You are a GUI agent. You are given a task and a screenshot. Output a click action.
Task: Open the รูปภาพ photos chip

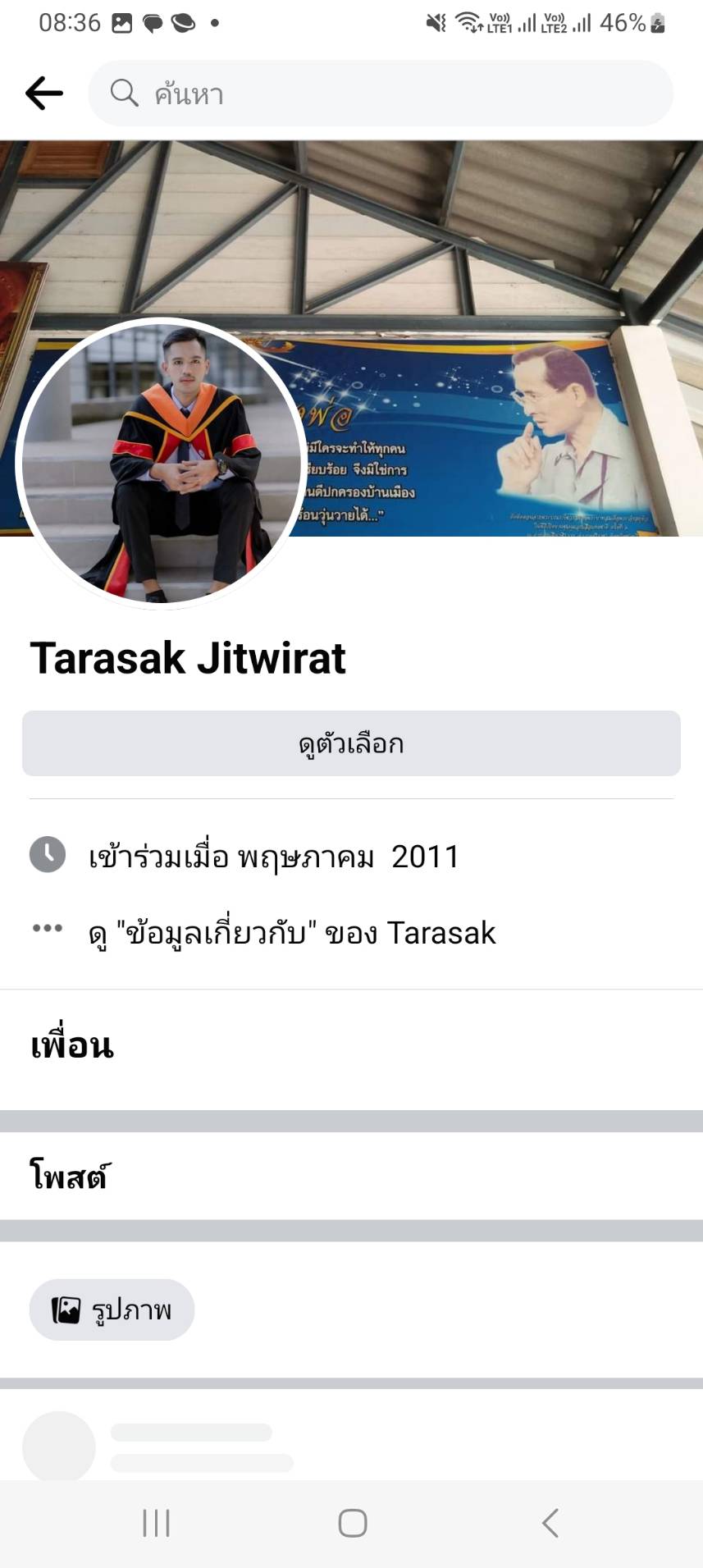pos(112,1310)
